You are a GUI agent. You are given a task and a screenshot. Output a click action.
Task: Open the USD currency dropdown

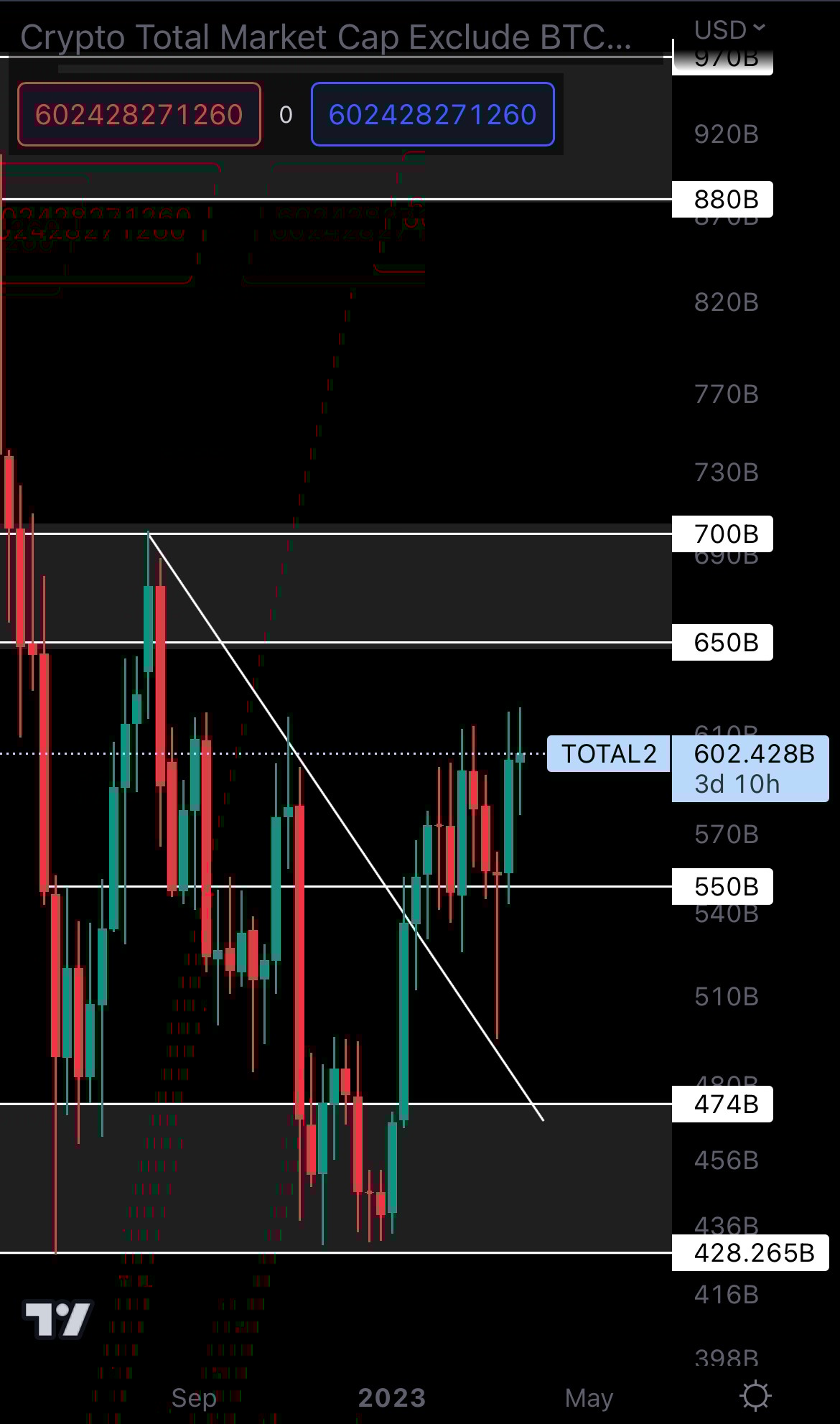[x=729, y=30]
